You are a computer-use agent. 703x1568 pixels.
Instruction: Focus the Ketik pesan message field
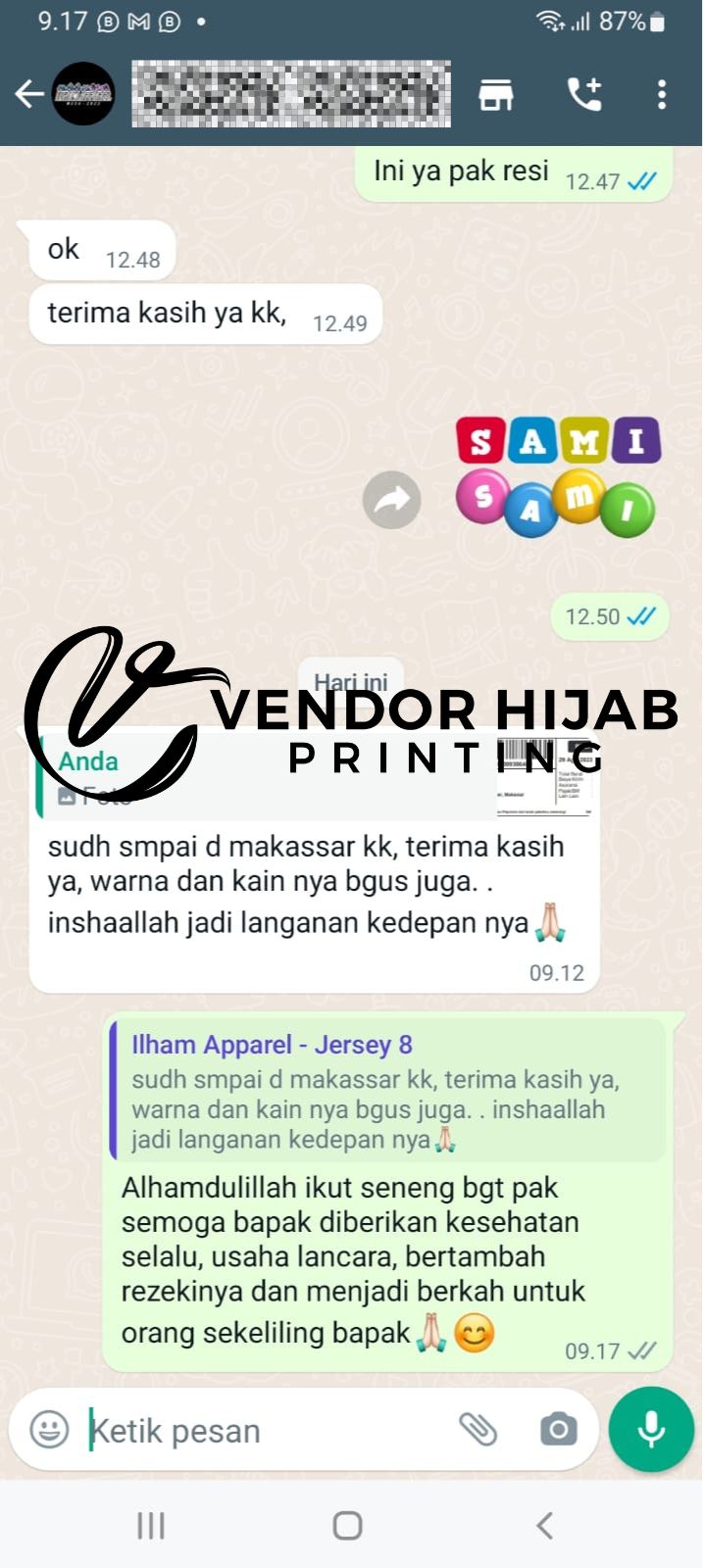[265, 1431]
